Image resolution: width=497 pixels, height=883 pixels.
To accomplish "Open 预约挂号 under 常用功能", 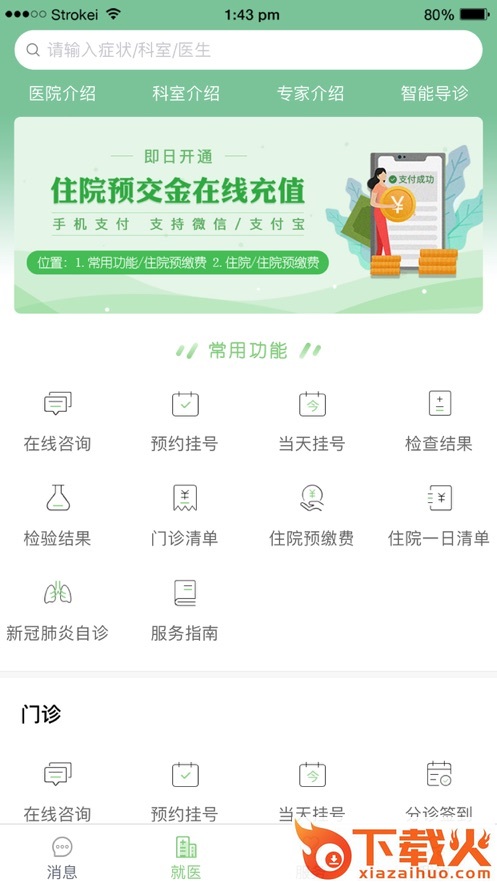I will click(x=185, y=422).
